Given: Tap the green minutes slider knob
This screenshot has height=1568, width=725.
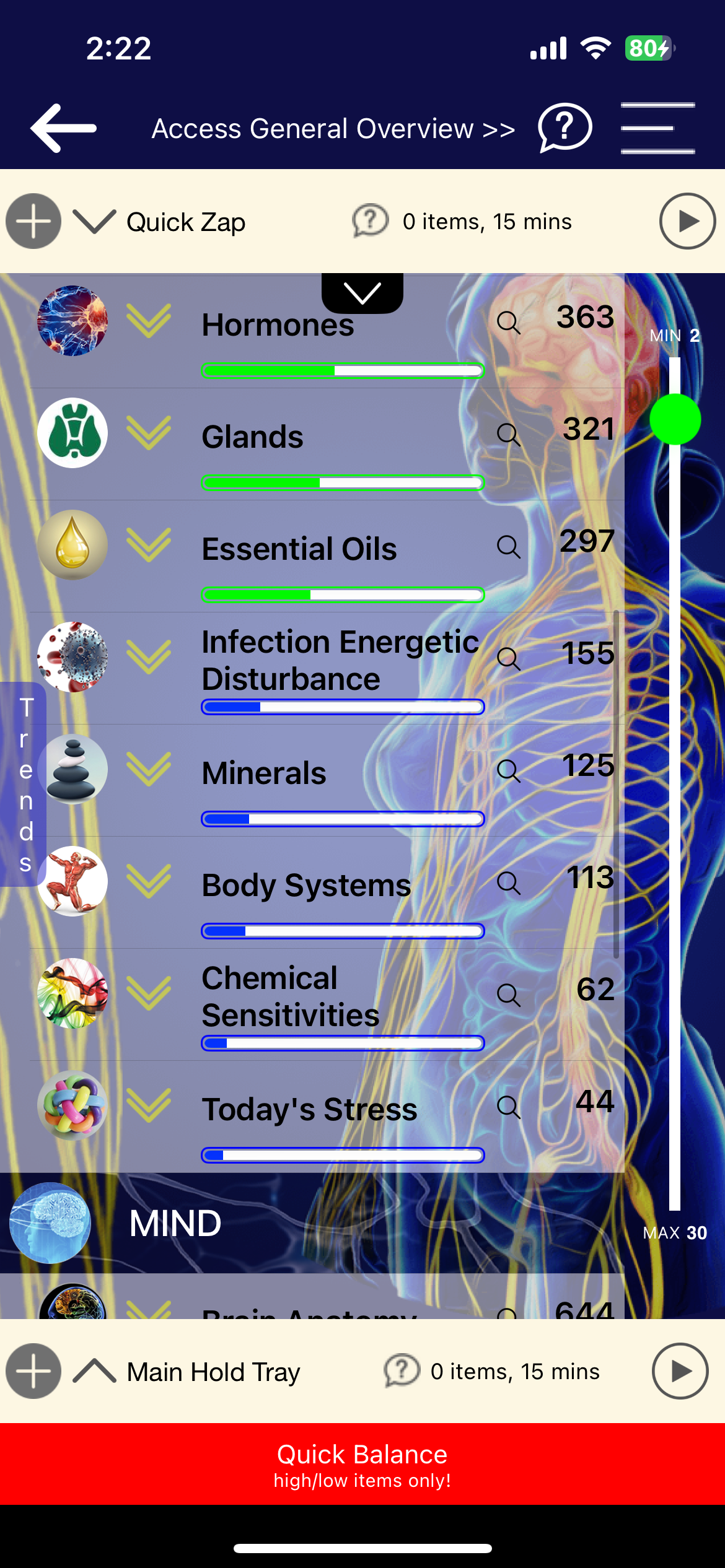Looking at the screenshot, I should tap(675, 419).
